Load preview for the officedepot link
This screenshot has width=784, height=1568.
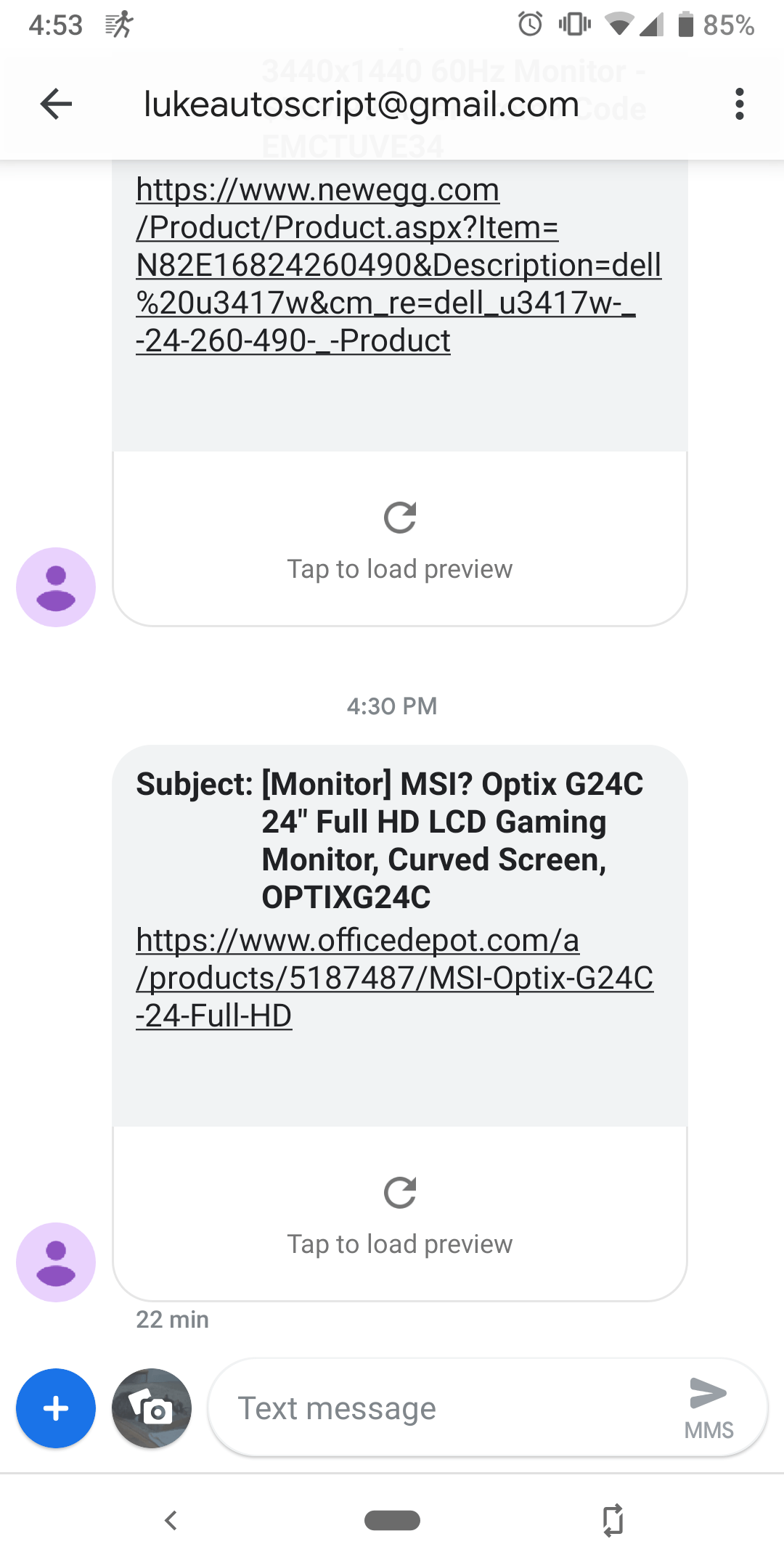400,1214
